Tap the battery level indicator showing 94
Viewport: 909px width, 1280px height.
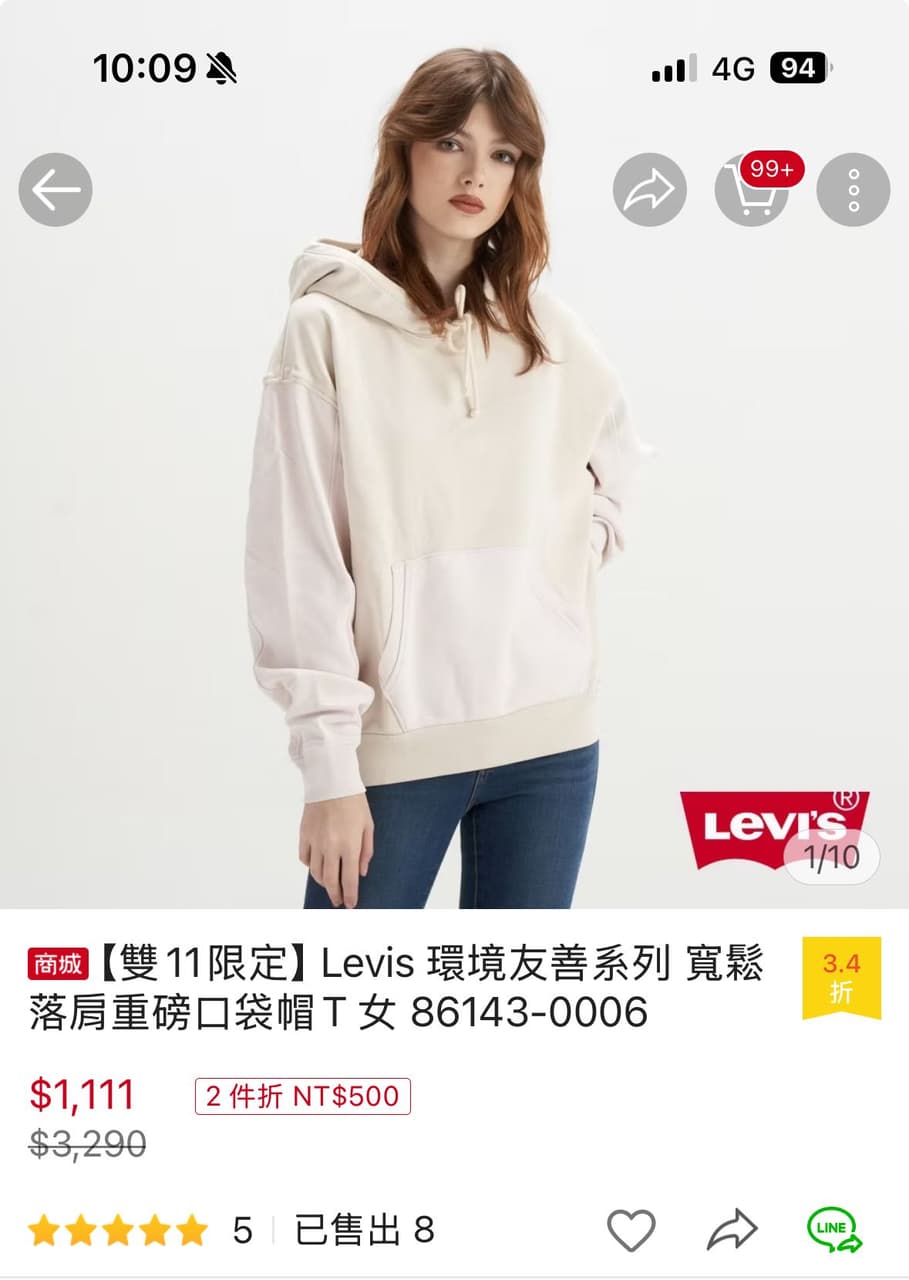798,68
